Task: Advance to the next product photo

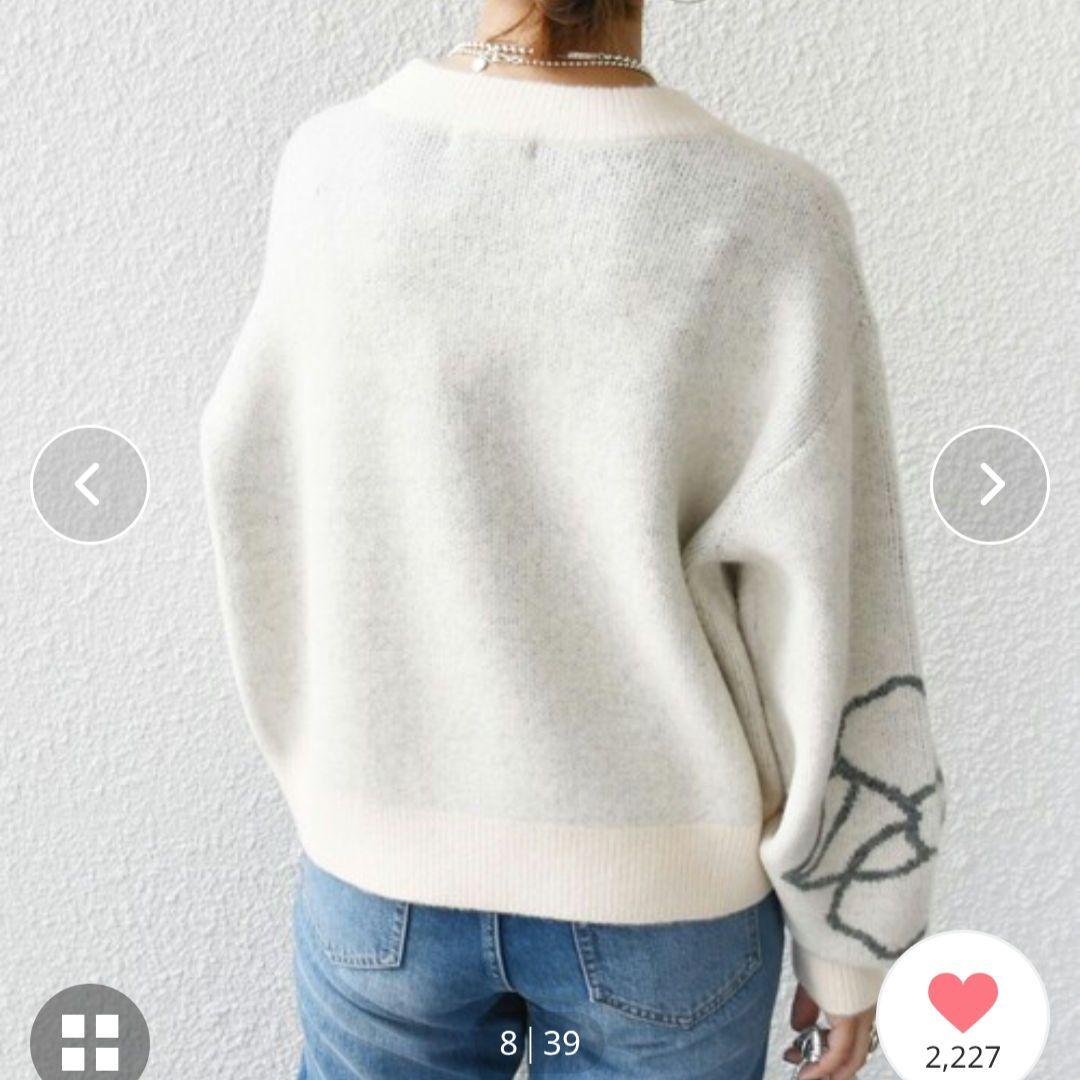Action: pos(989,485)
